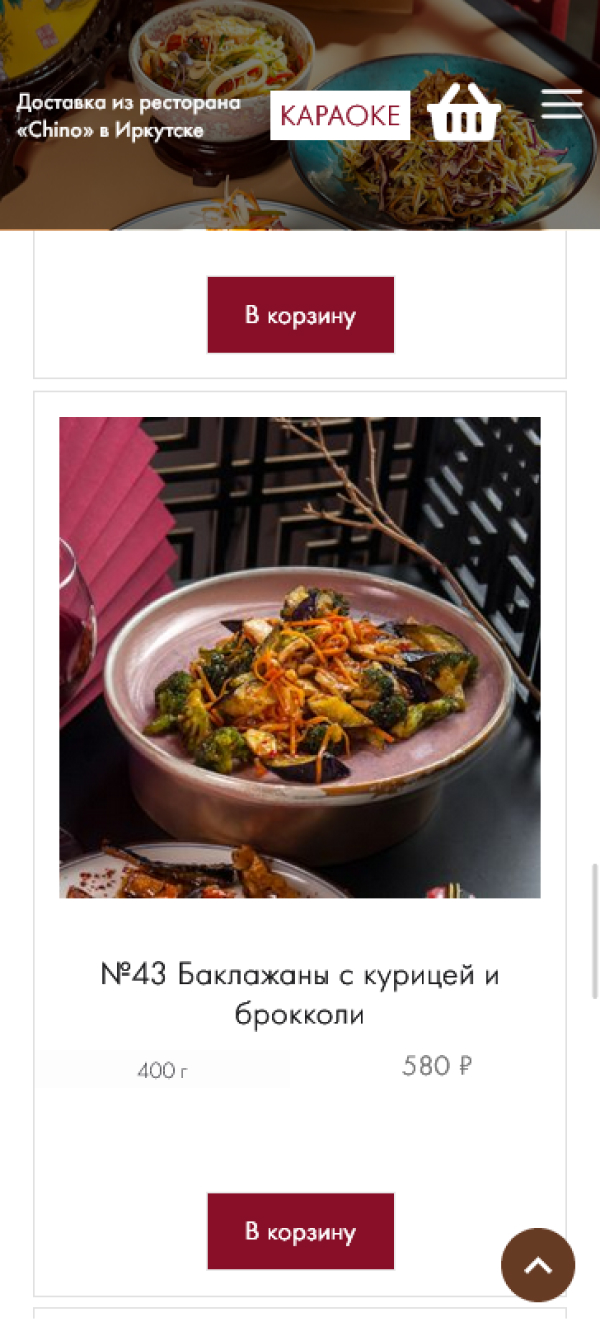Open the hamburger menu

pyautogui.click(x=562, y=104)
